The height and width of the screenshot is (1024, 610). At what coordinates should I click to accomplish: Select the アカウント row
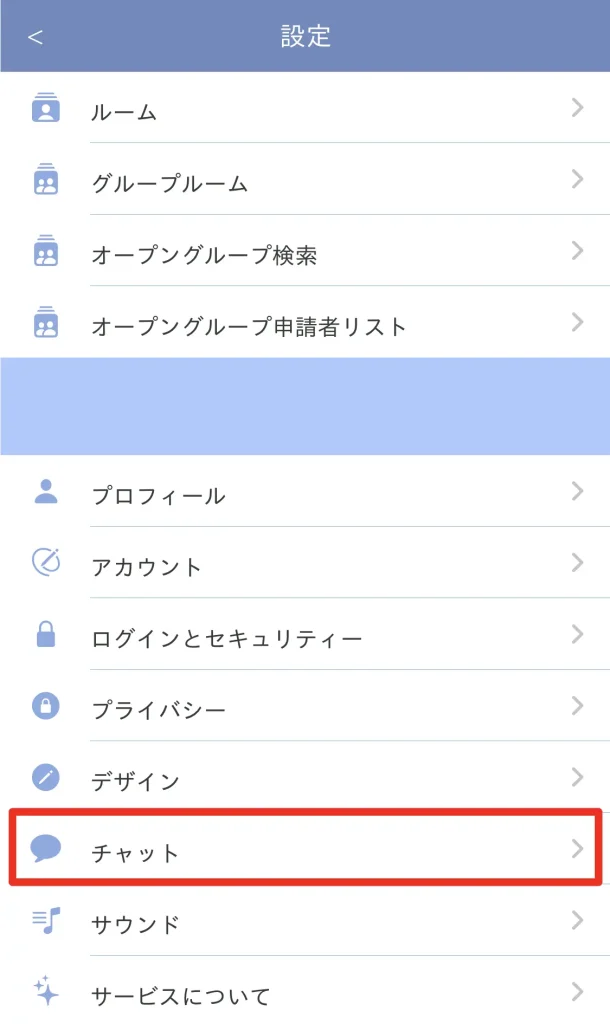305,562
